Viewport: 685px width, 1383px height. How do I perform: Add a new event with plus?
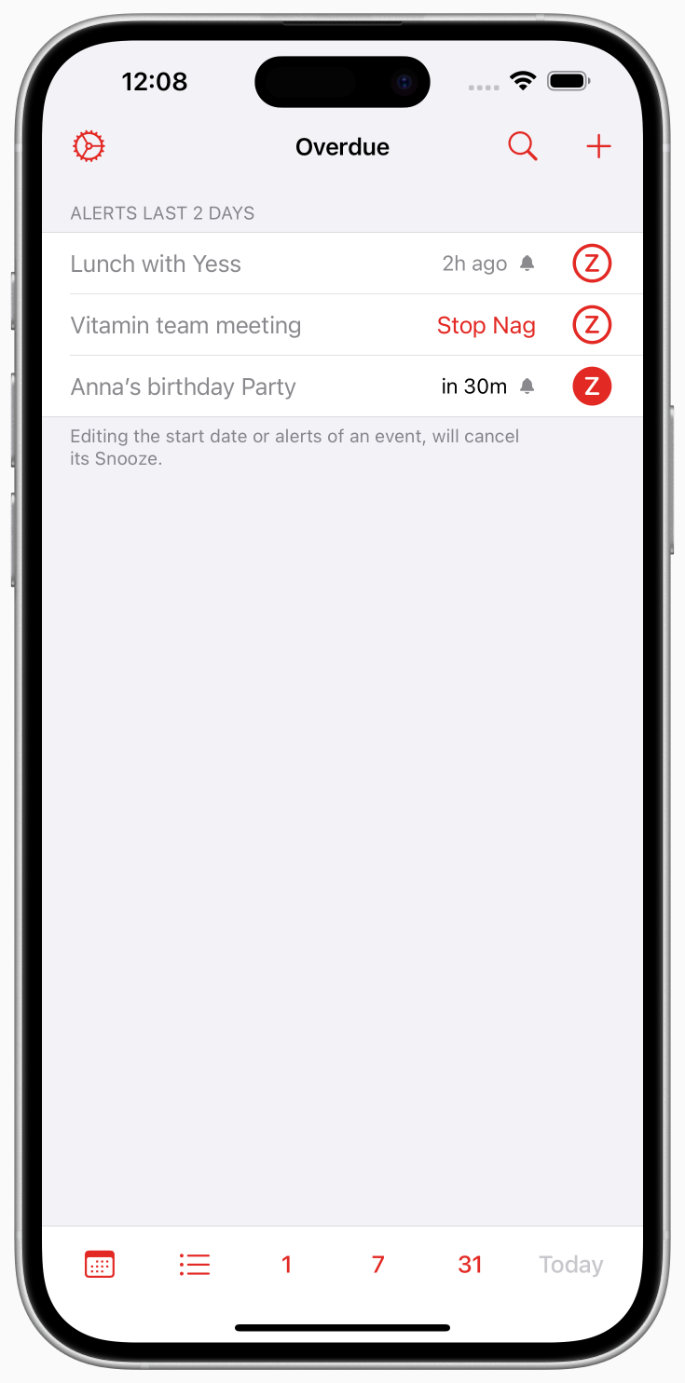pos(598,147)
